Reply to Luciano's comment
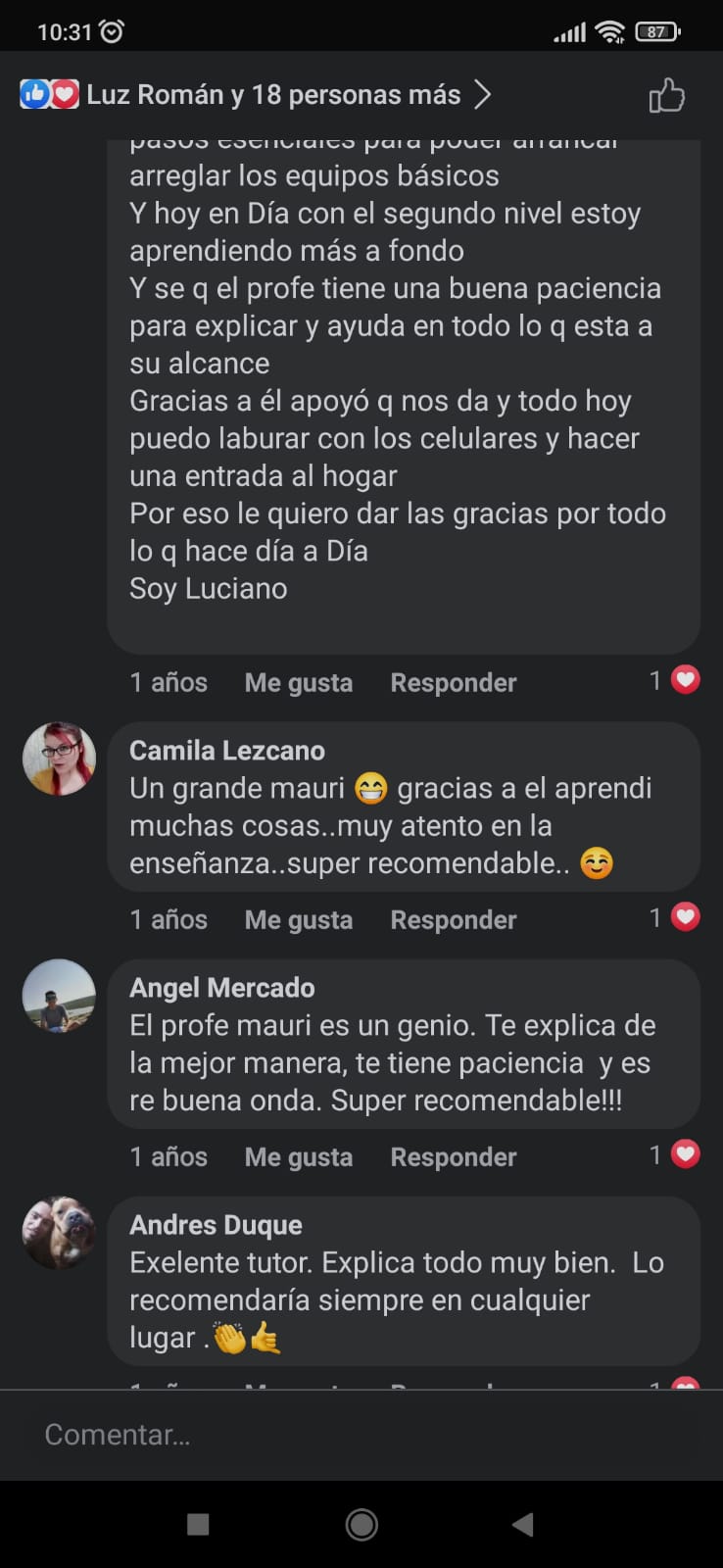 coord(453,683)
